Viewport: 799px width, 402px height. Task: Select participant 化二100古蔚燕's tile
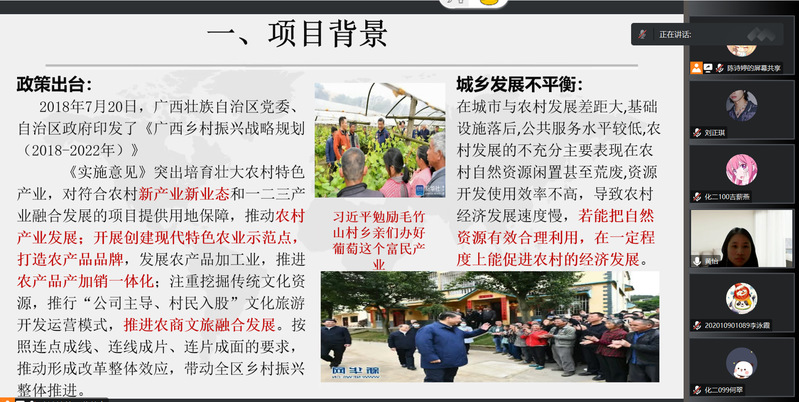[740, 172]
